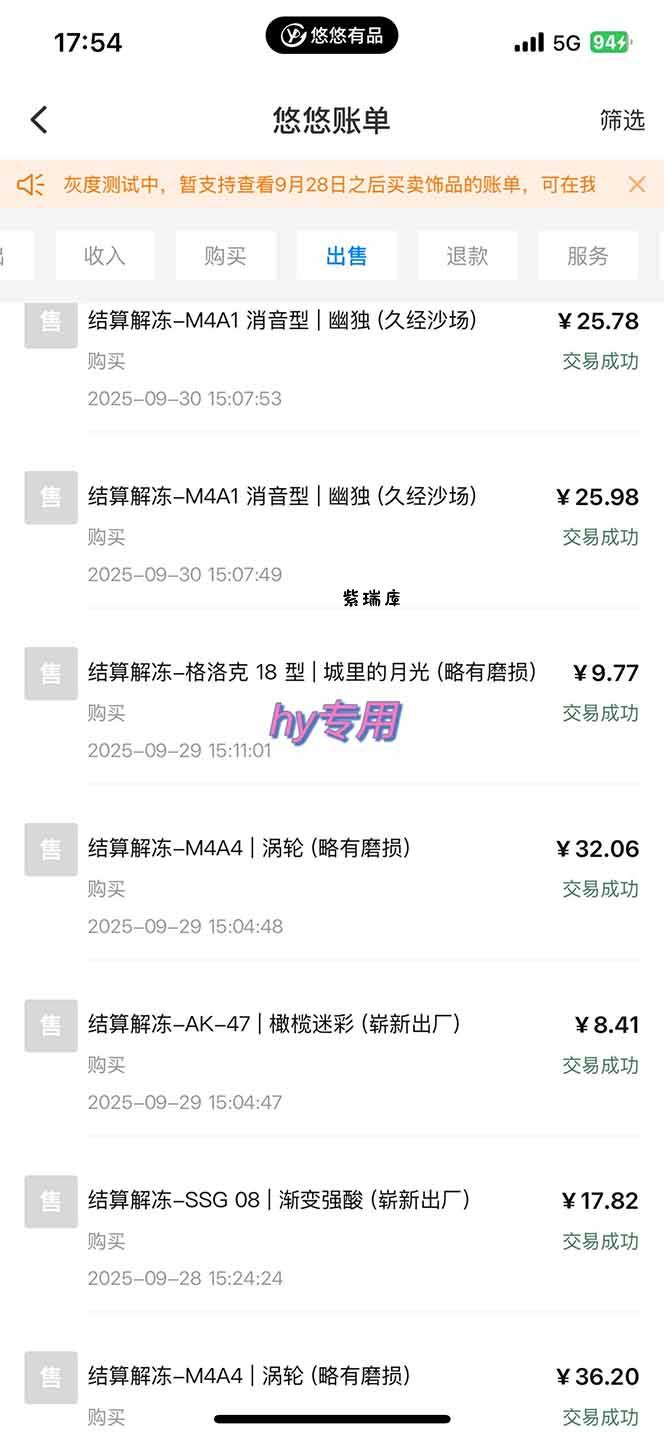Dismiss the orange notice banner
This screenshot has height=1437, width=664.
(637, 184)
